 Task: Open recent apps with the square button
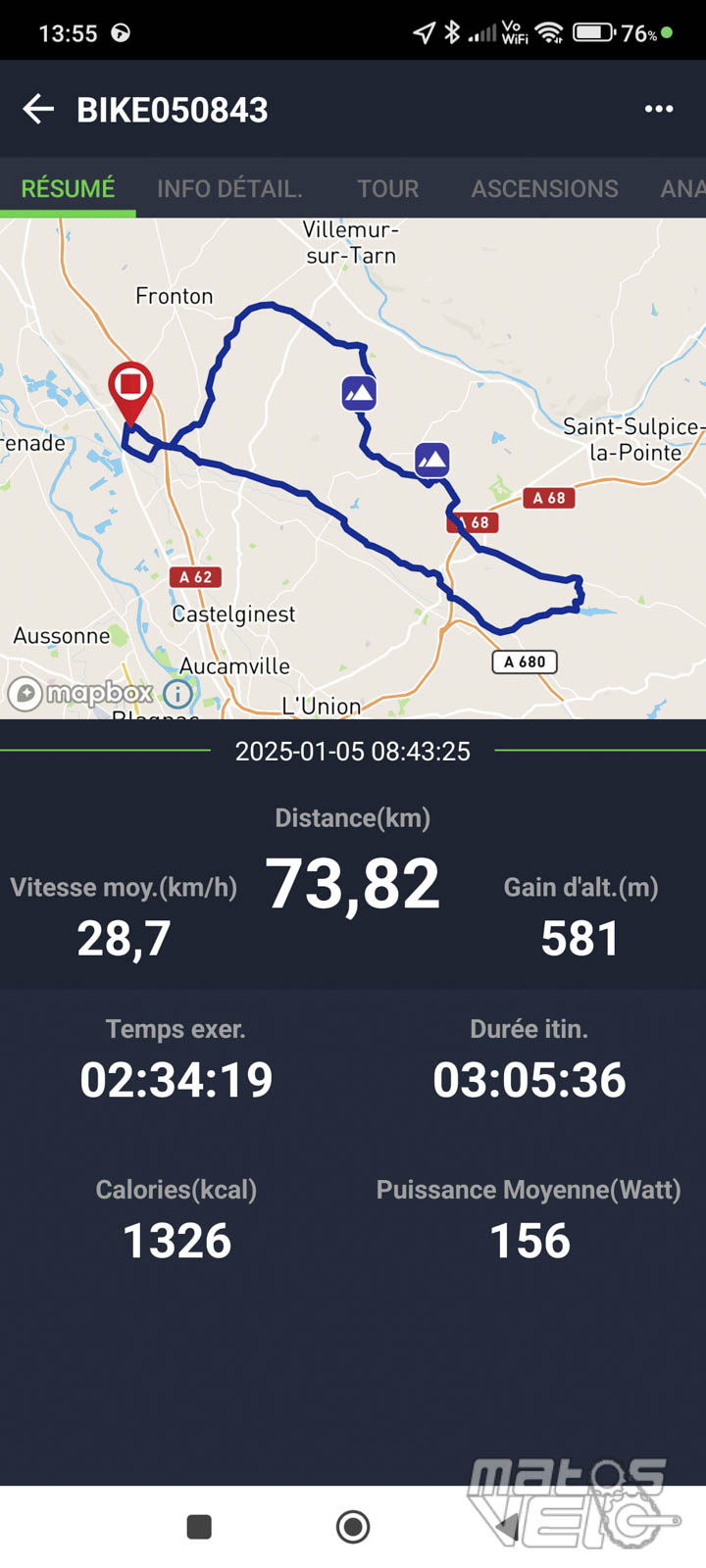pos(199,1526)
